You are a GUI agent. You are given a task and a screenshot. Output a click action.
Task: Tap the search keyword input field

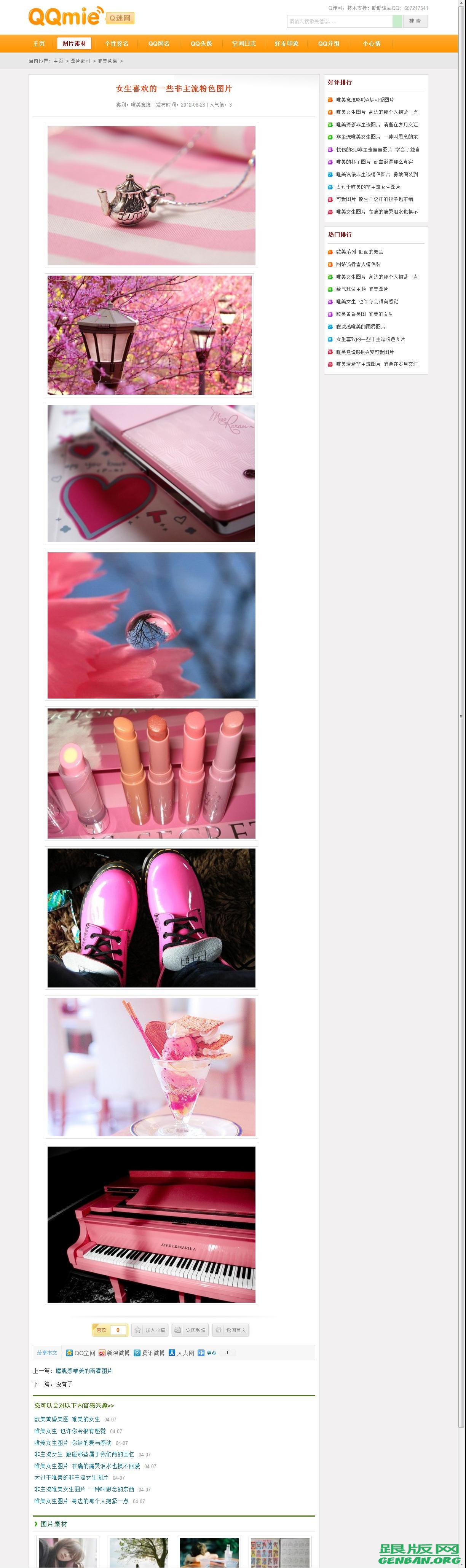pyautogui.click(x=339, y=21)
